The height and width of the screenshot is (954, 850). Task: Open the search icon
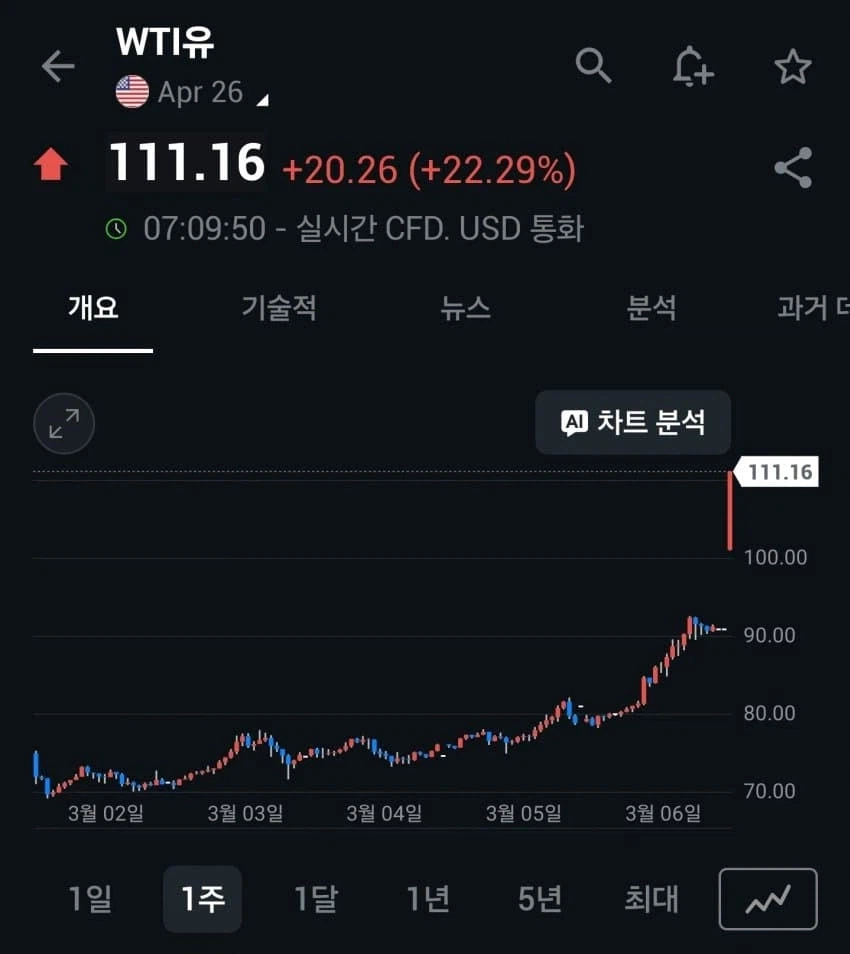point(595,66)
